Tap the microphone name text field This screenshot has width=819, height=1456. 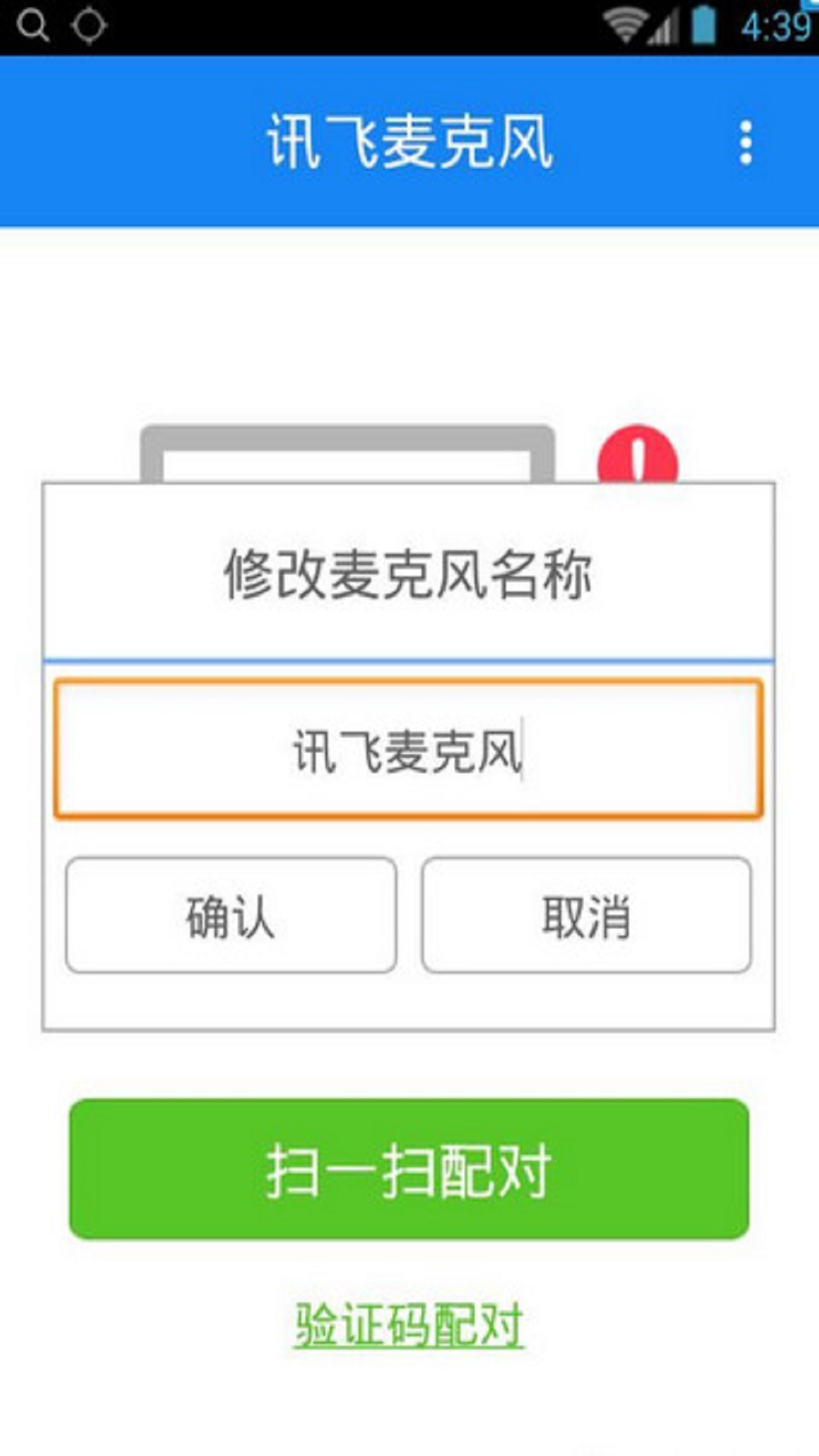tap(408, 749)
